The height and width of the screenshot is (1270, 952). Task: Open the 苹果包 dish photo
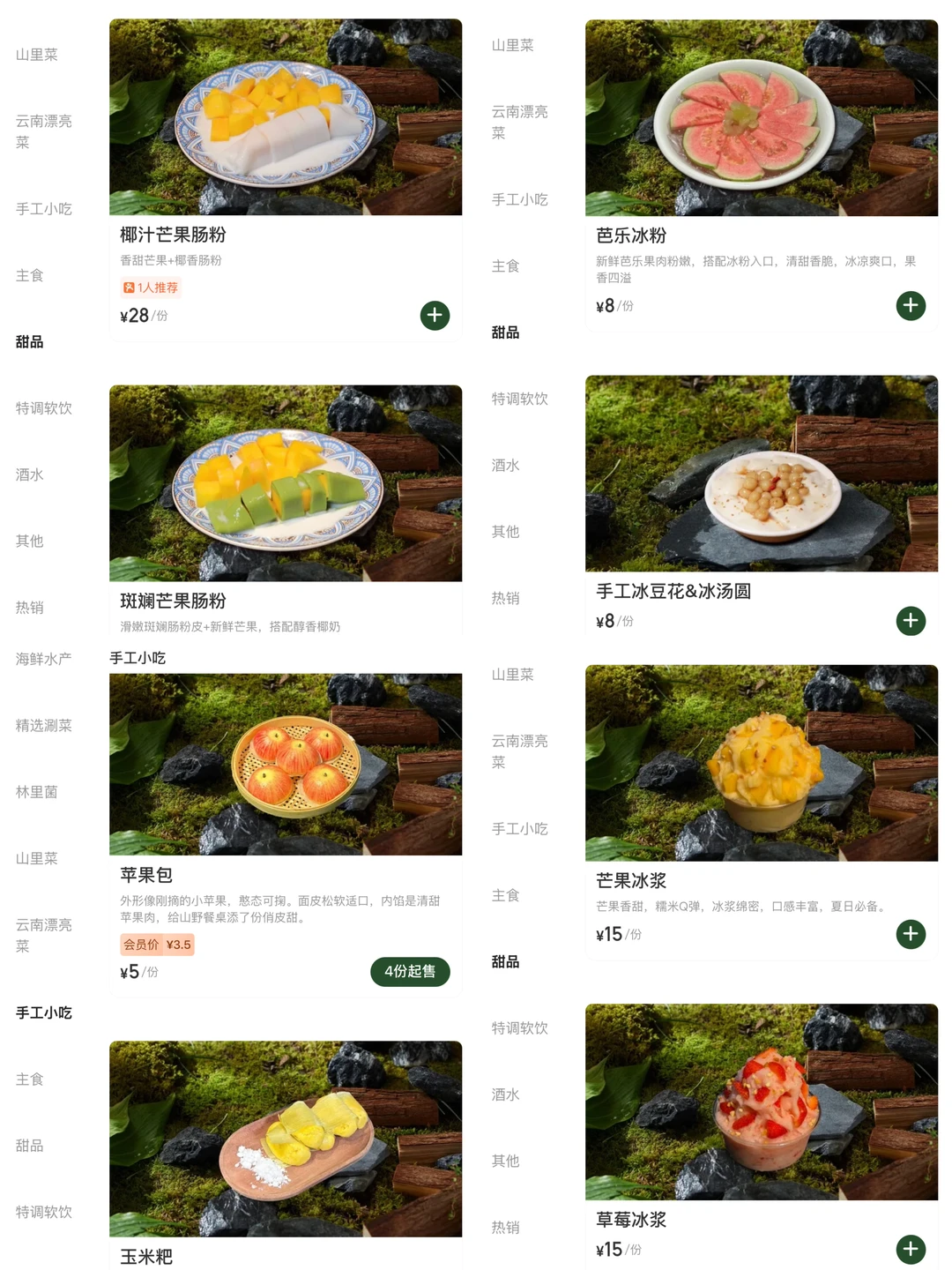285,764
